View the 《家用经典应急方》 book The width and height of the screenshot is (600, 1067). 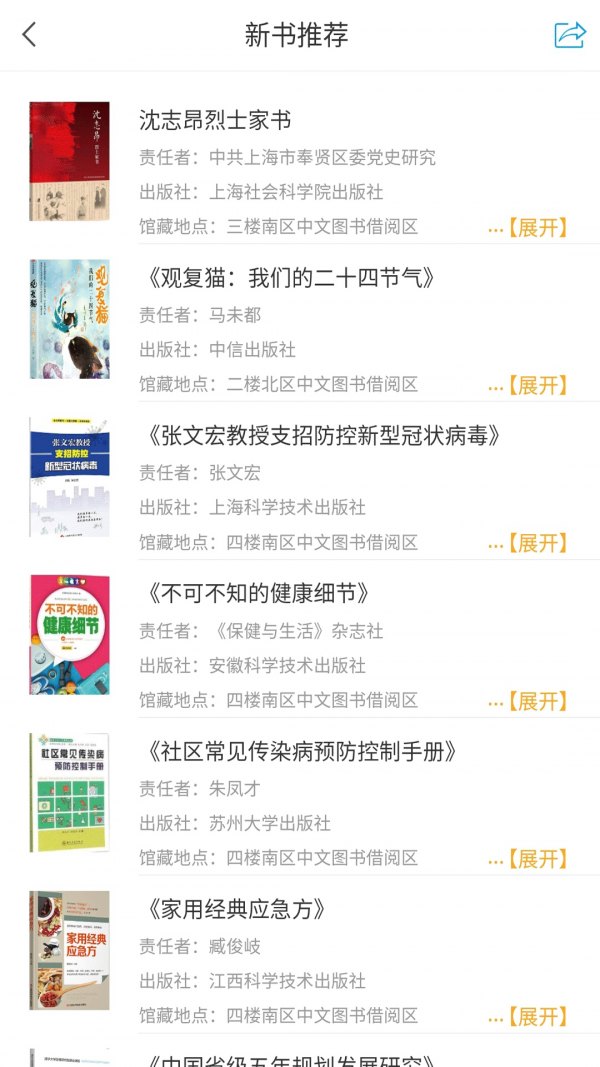click(235, 910)
